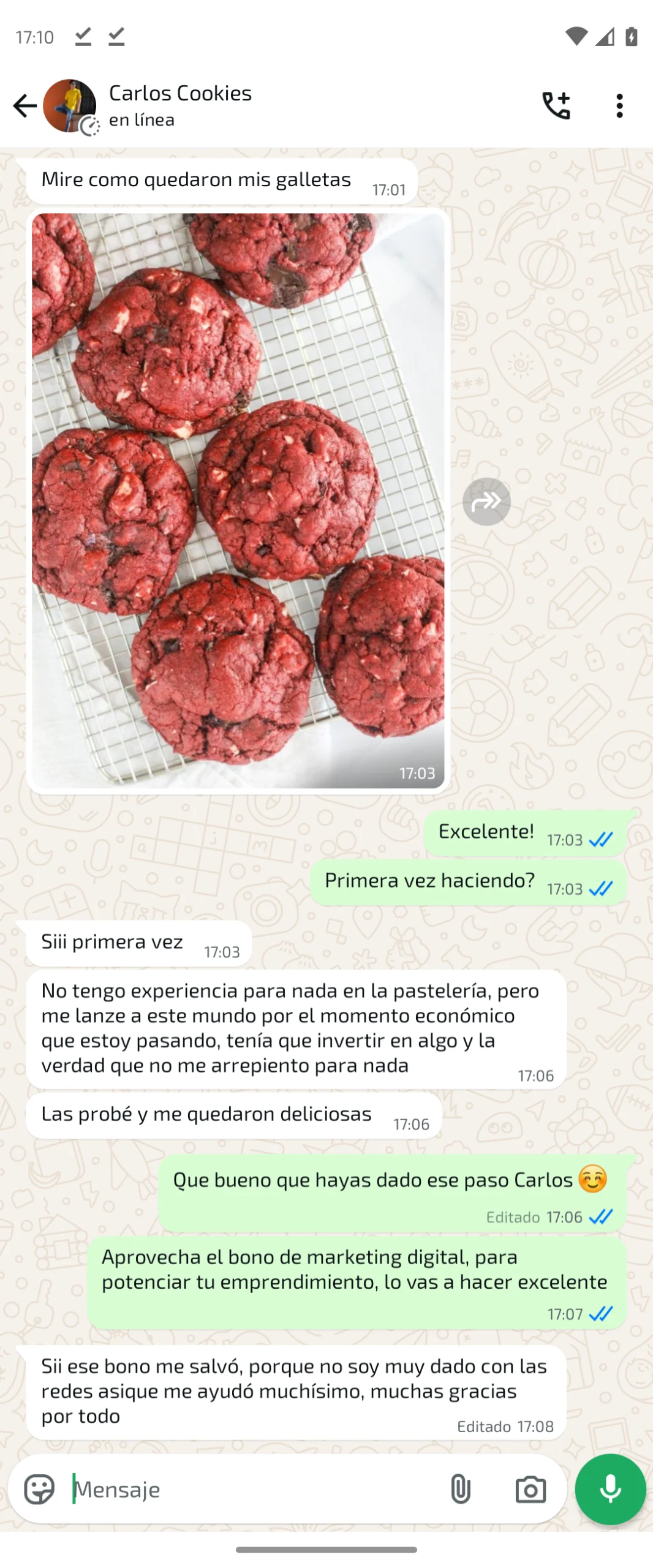The image size is (653, 1568).
Task: Attach a file with the paperclip
Action: click(460, 1489)
